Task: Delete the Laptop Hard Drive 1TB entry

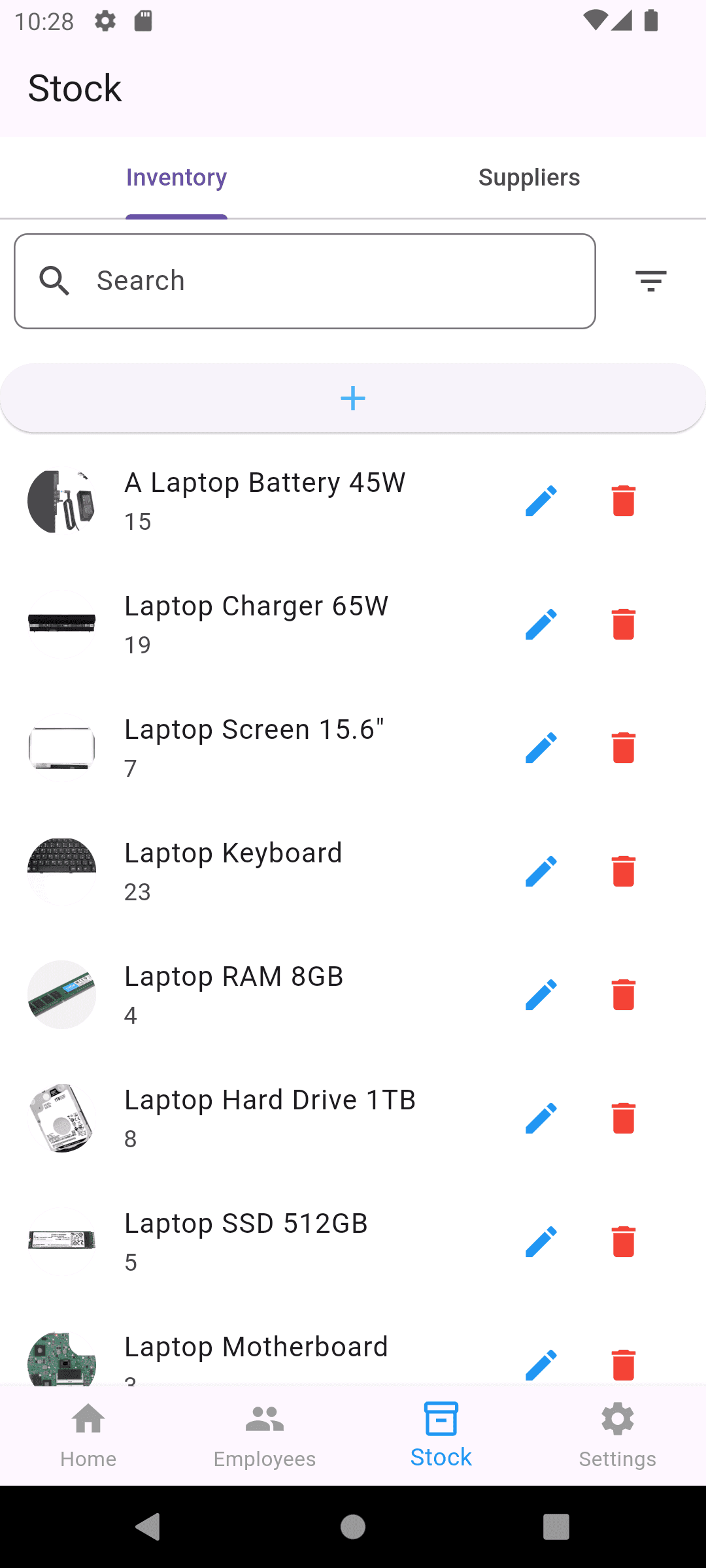Action: click(623, 1118)
